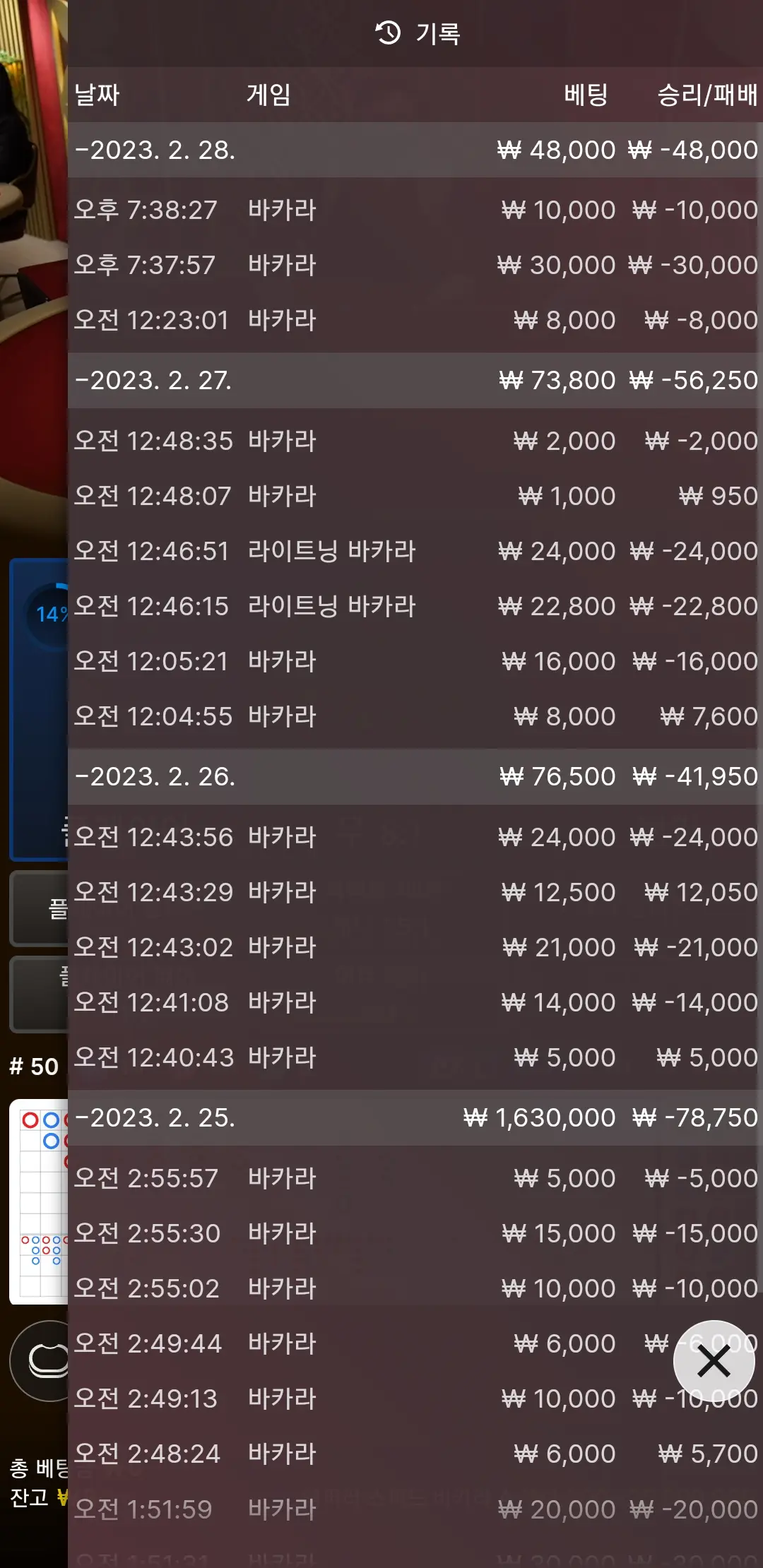Open the 오전 12:48:07 바카라 record
This screenshot has height=1568, width=763.
coord(415,496)
